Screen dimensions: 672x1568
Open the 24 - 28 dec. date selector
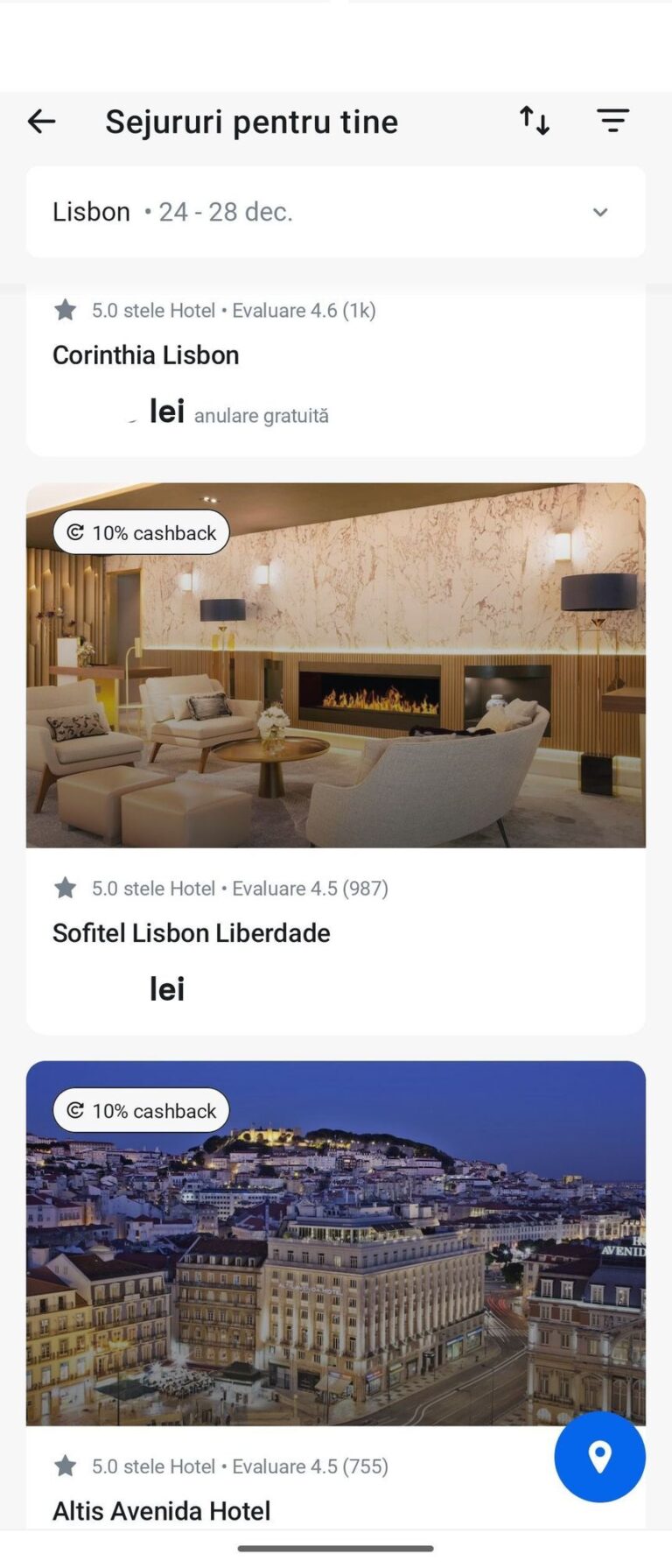pyautogui.click(x=226, y=212)
